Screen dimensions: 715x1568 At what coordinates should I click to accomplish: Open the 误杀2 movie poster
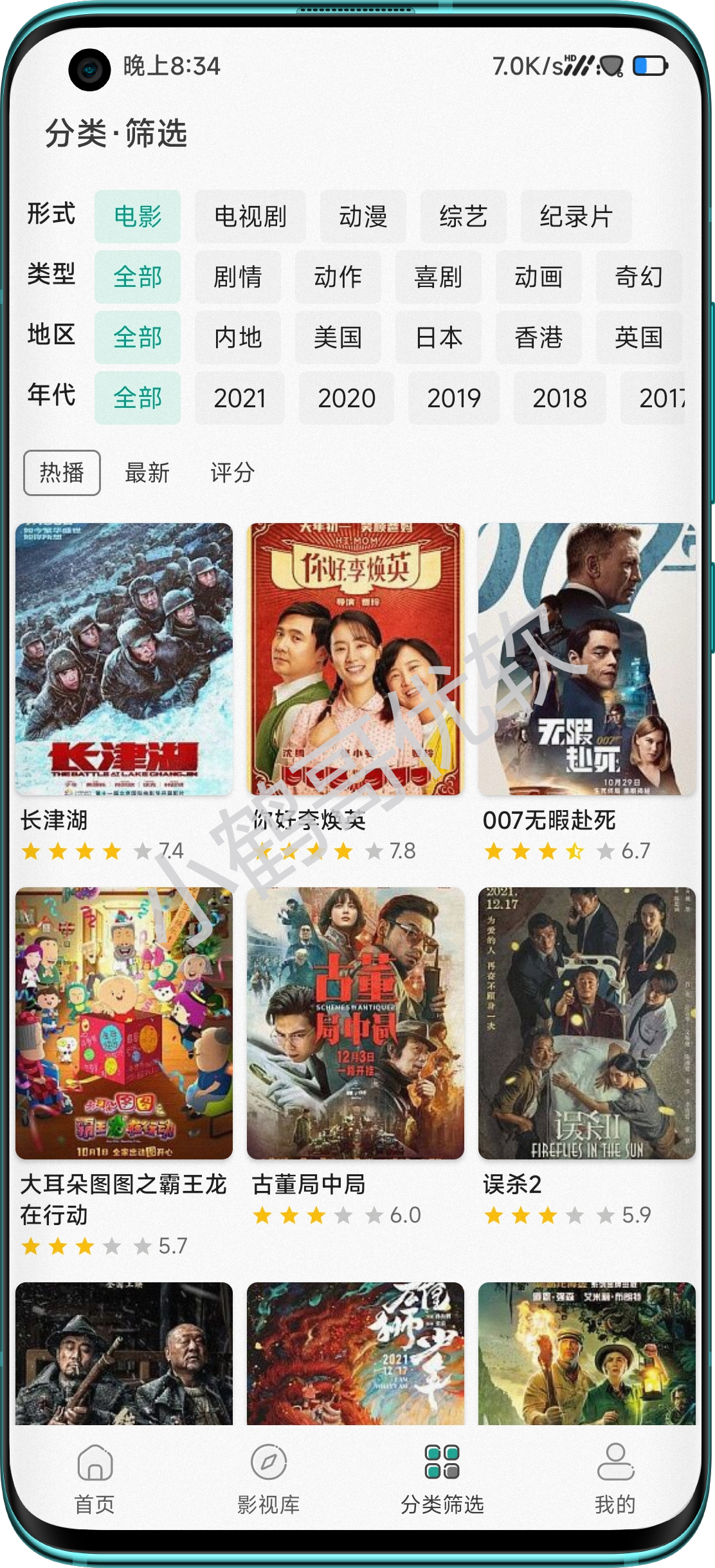pos(586,1023)
